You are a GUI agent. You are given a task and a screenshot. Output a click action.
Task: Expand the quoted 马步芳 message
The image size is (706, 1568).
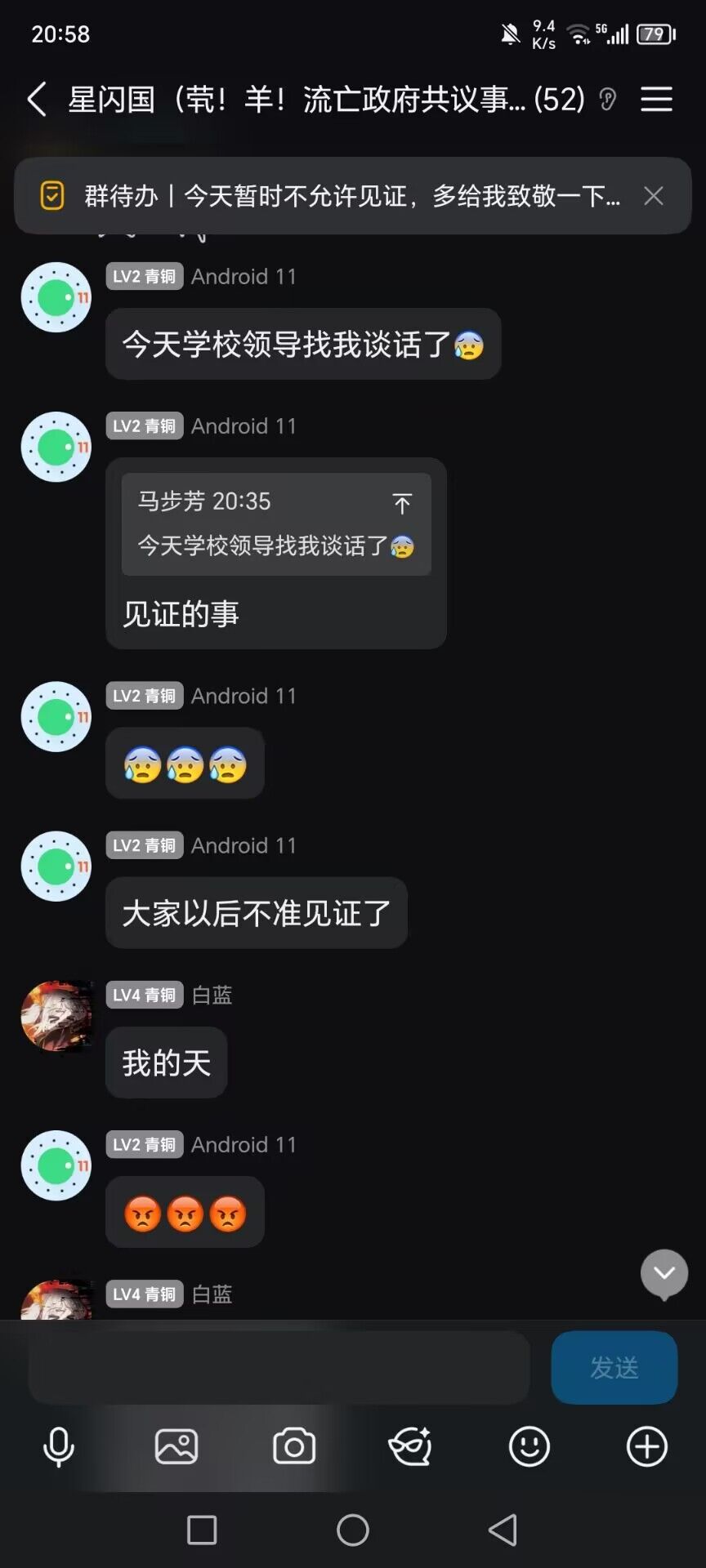pos(403,505)
